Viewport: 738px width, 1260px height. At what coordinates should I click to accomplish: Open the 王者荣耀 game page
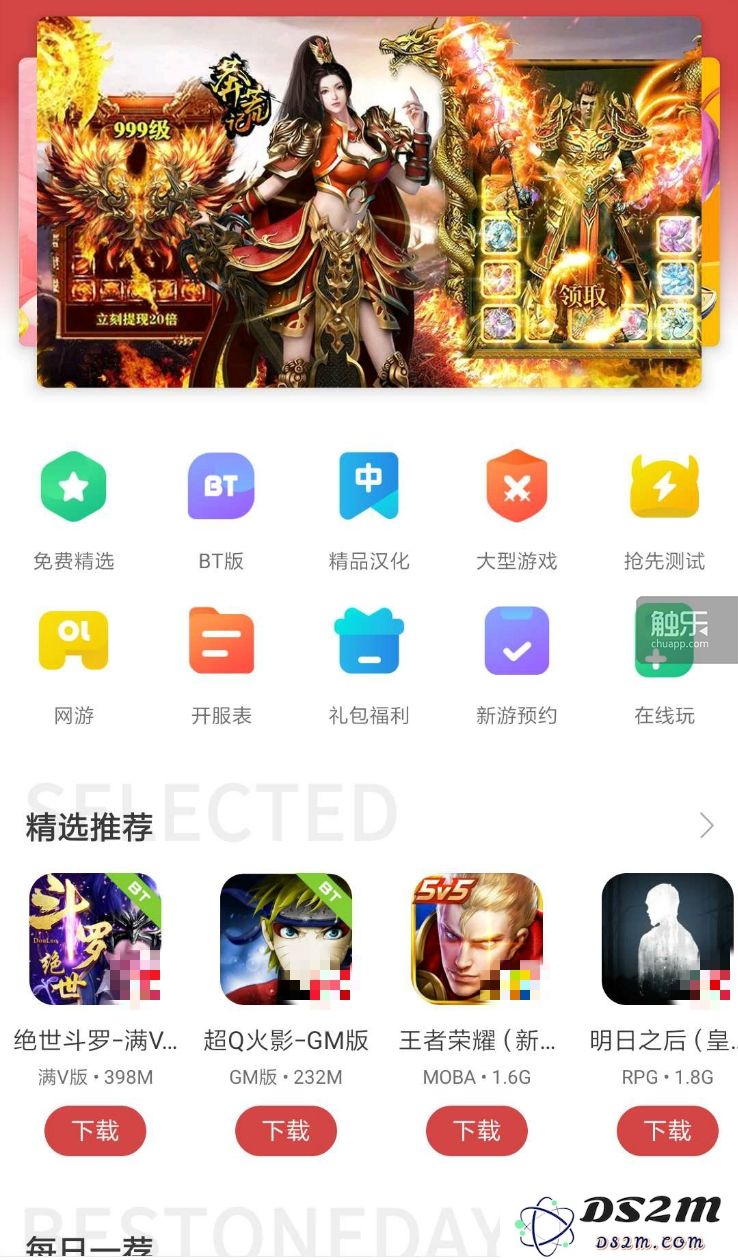click(x=477, y=939)
